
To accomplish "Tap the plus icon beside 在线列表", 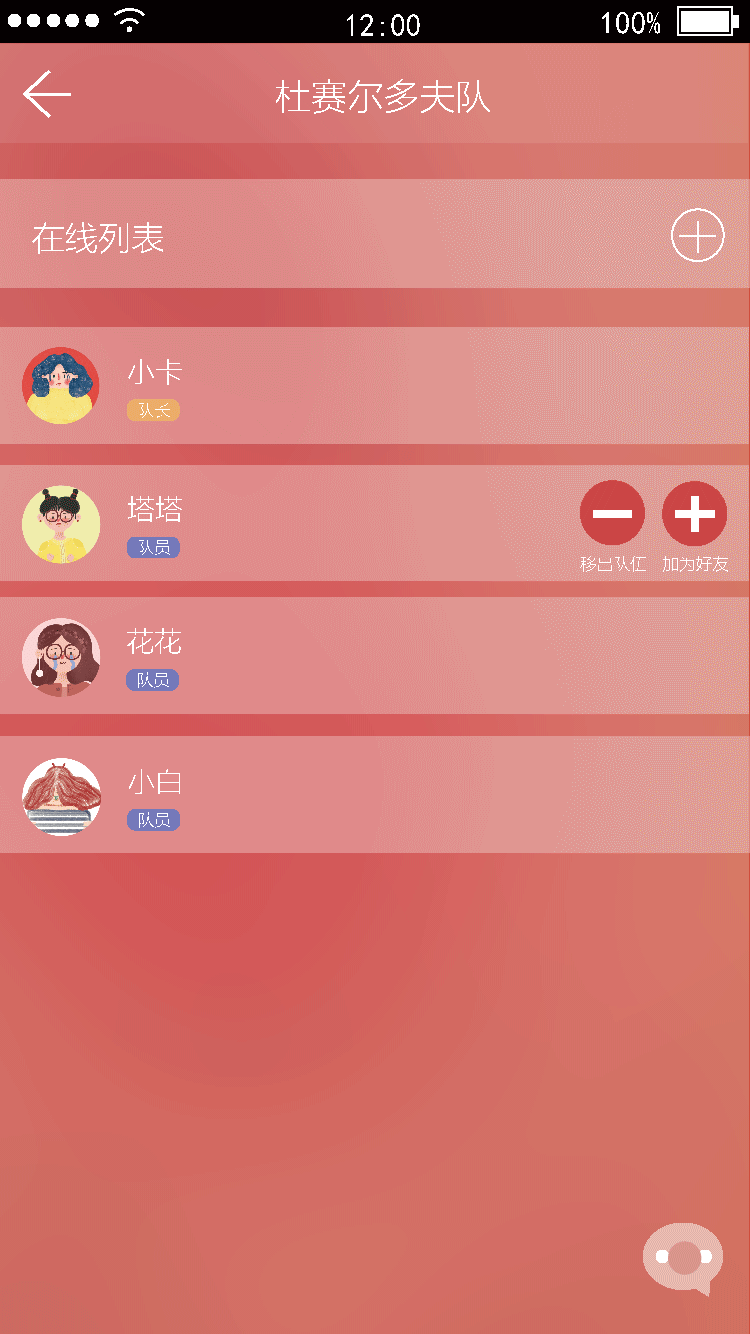I will [697, 237].
